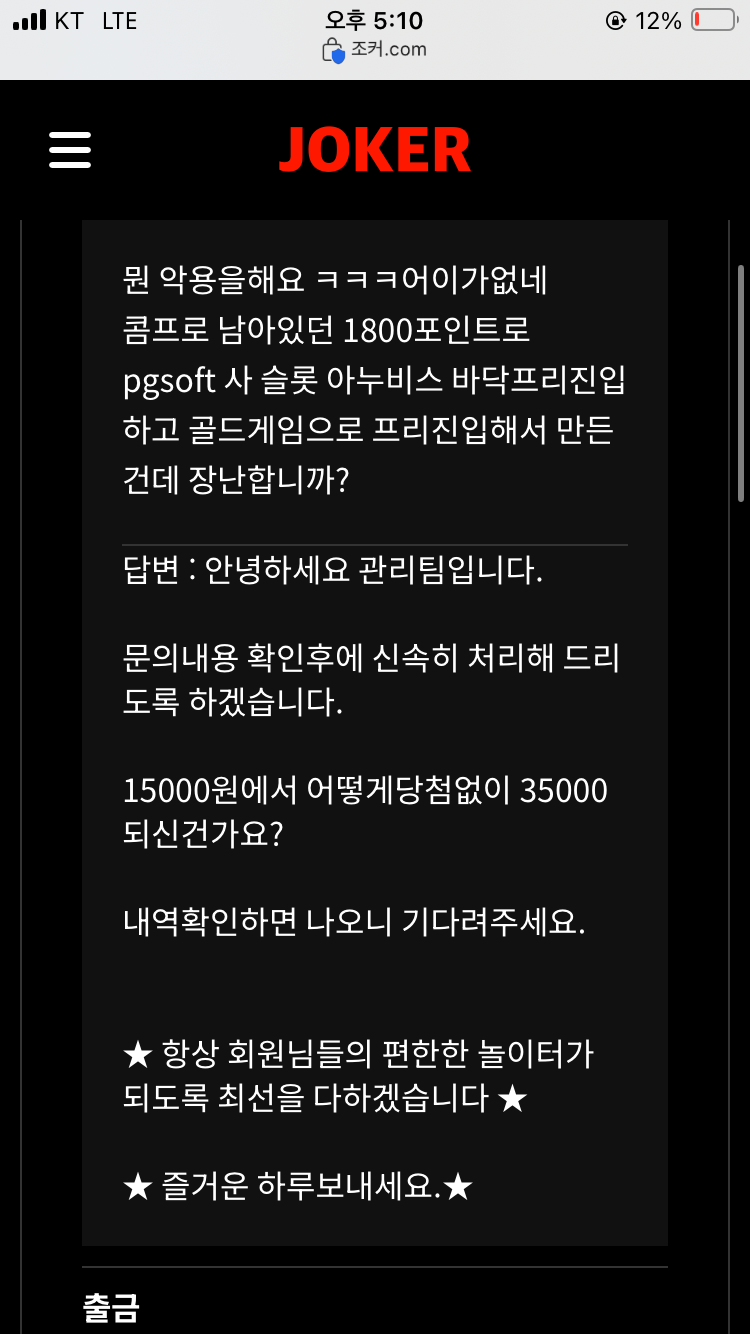Tap the JOKER logo to go home

(375, 150)
